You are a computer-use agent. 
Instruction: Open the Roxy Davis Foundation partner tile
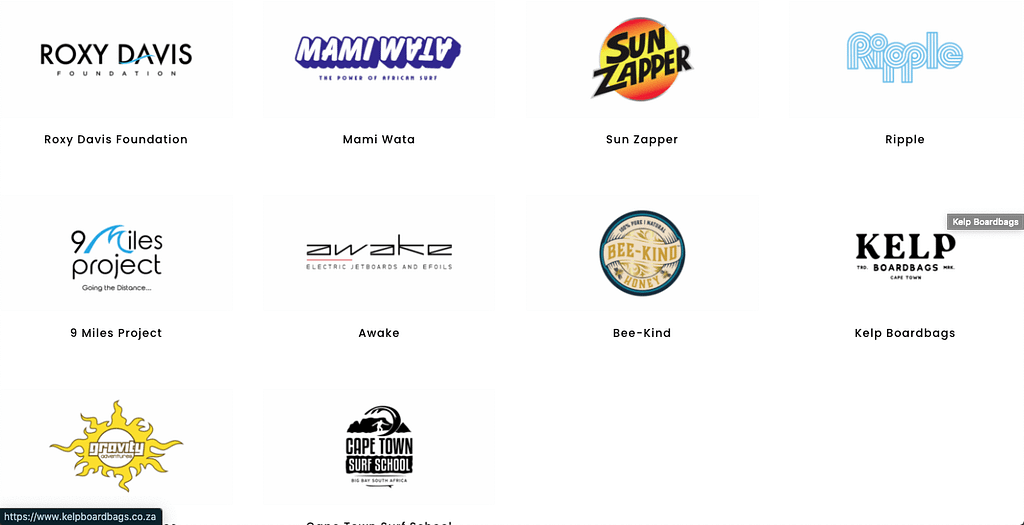pyautogui.click(x=116, y=59)
